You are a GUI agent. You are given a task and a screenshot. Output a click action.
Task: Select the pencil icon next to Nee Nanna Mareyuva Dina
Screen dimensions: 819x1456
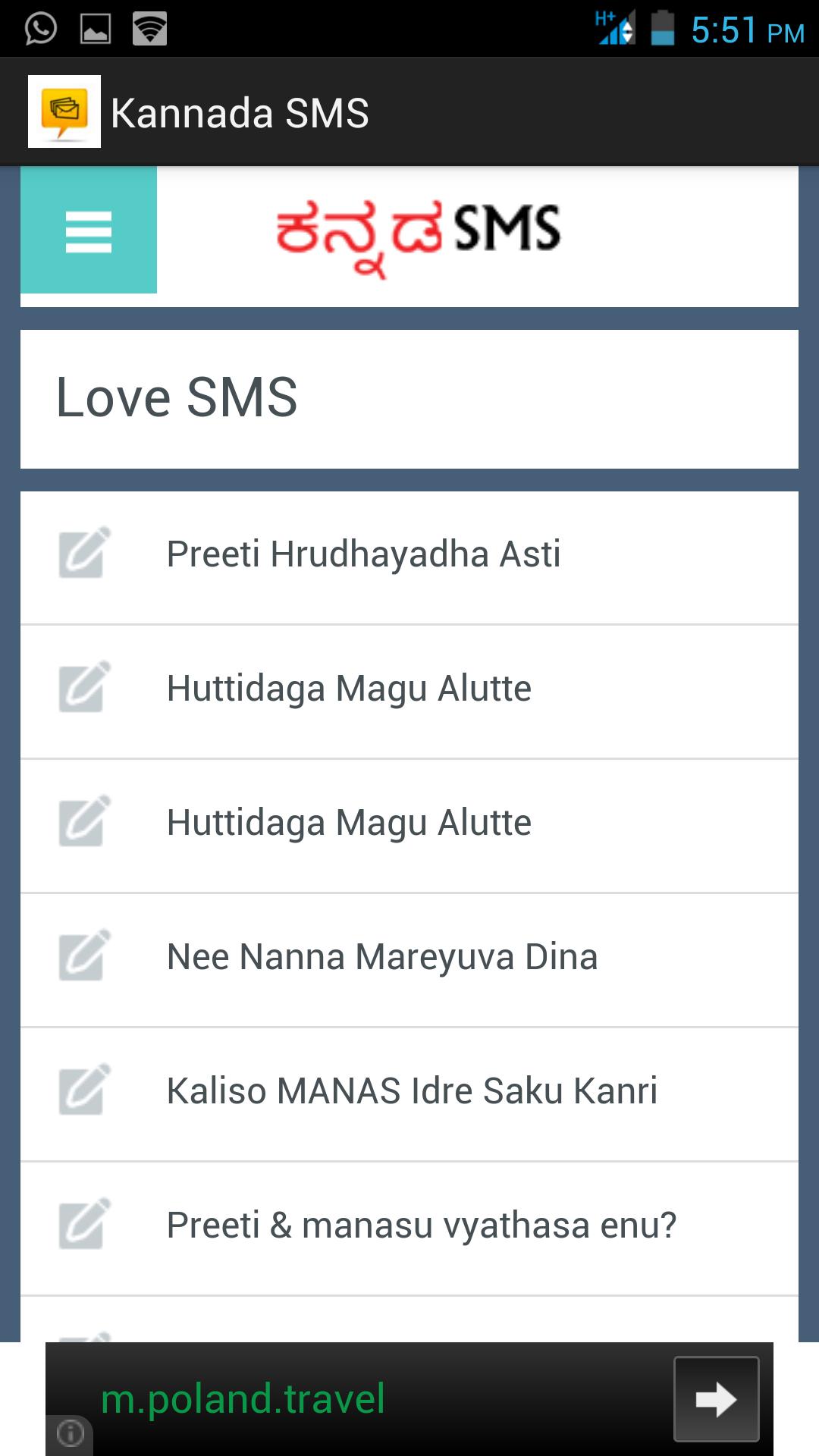(x=83, y=957)
